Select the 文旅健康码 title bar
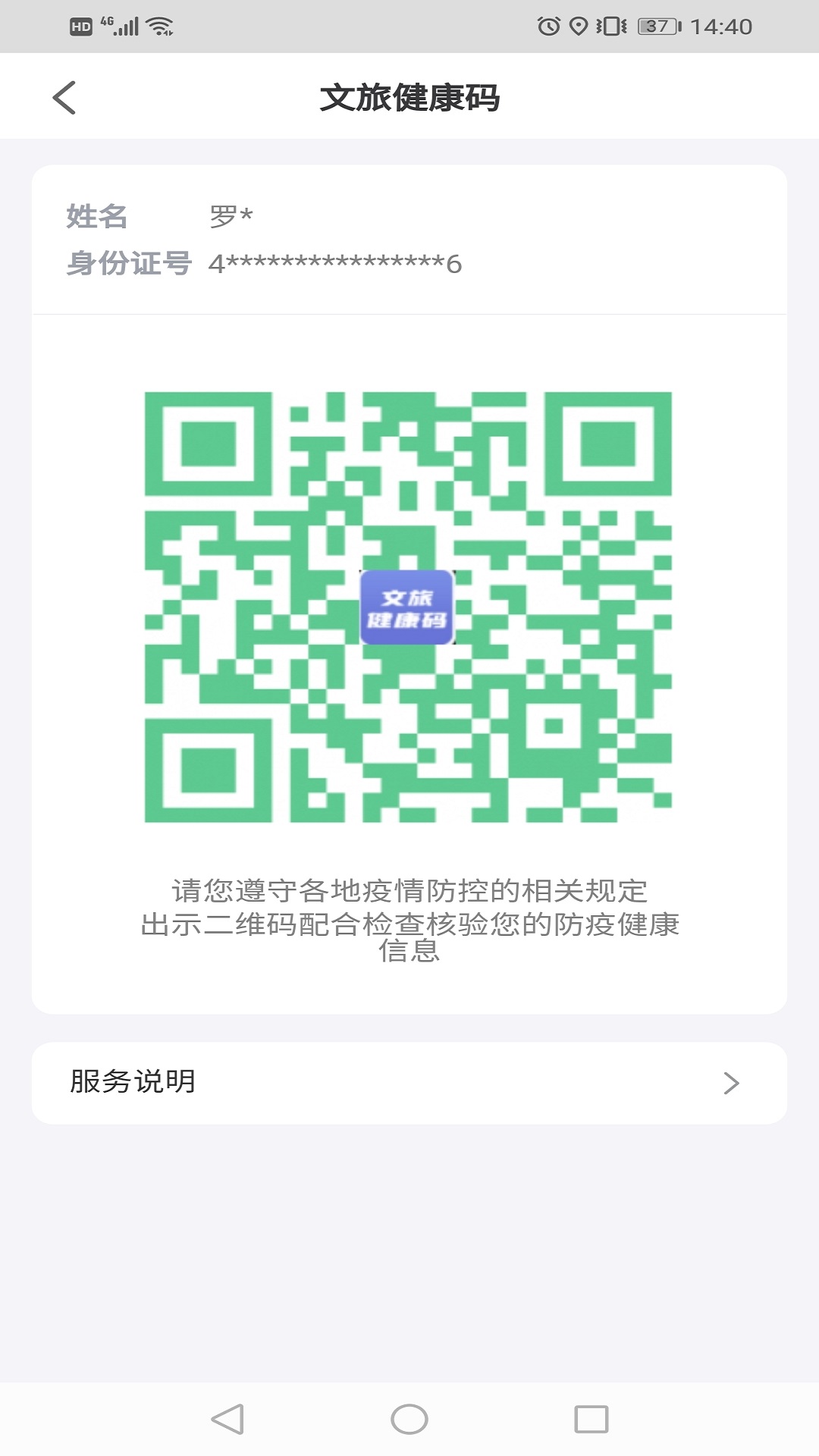Viewport: 819px width, 1456px height. tap(409, 96)
